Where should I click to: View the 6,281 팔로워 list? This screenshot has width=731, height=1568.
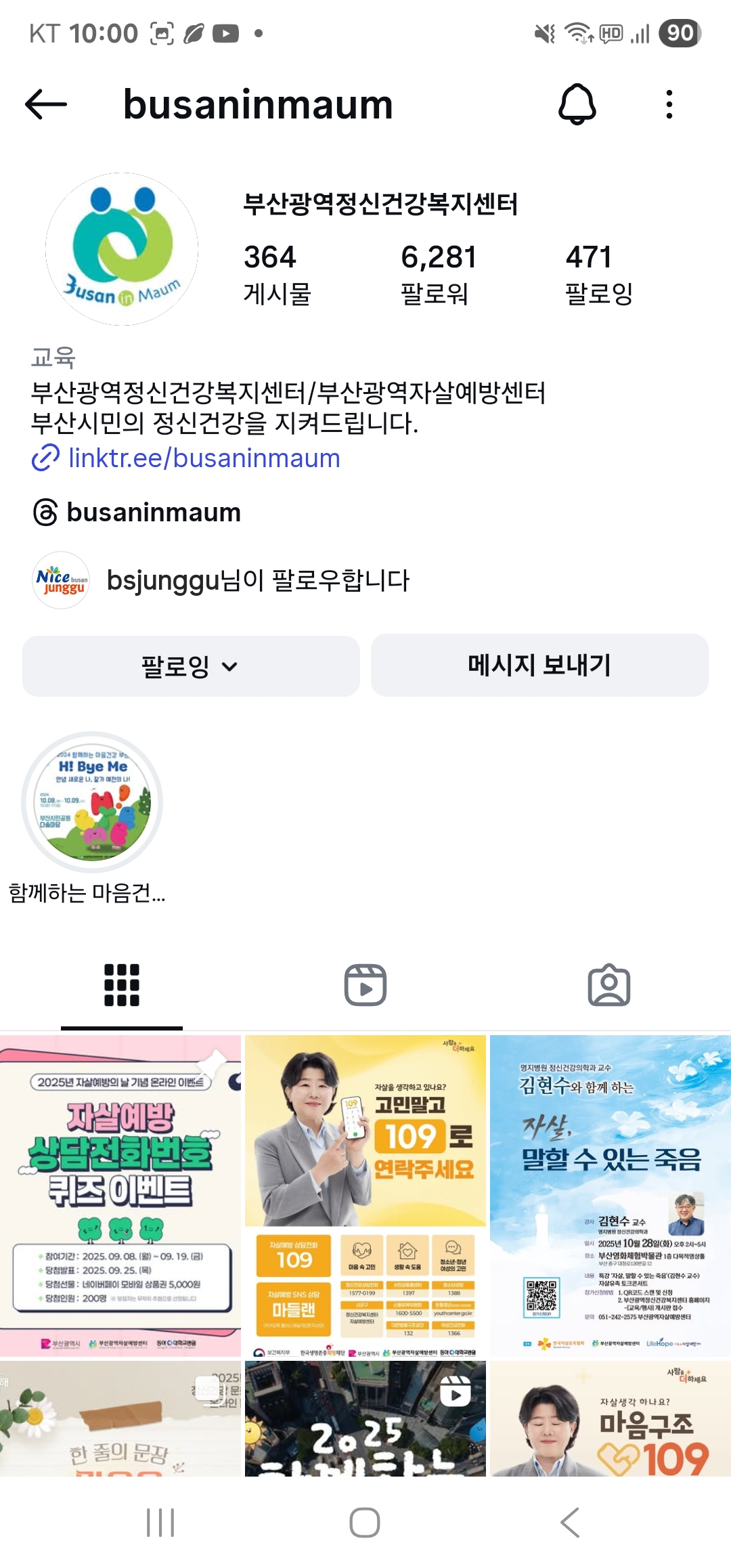pyautogui.click(x=439, y=274)
